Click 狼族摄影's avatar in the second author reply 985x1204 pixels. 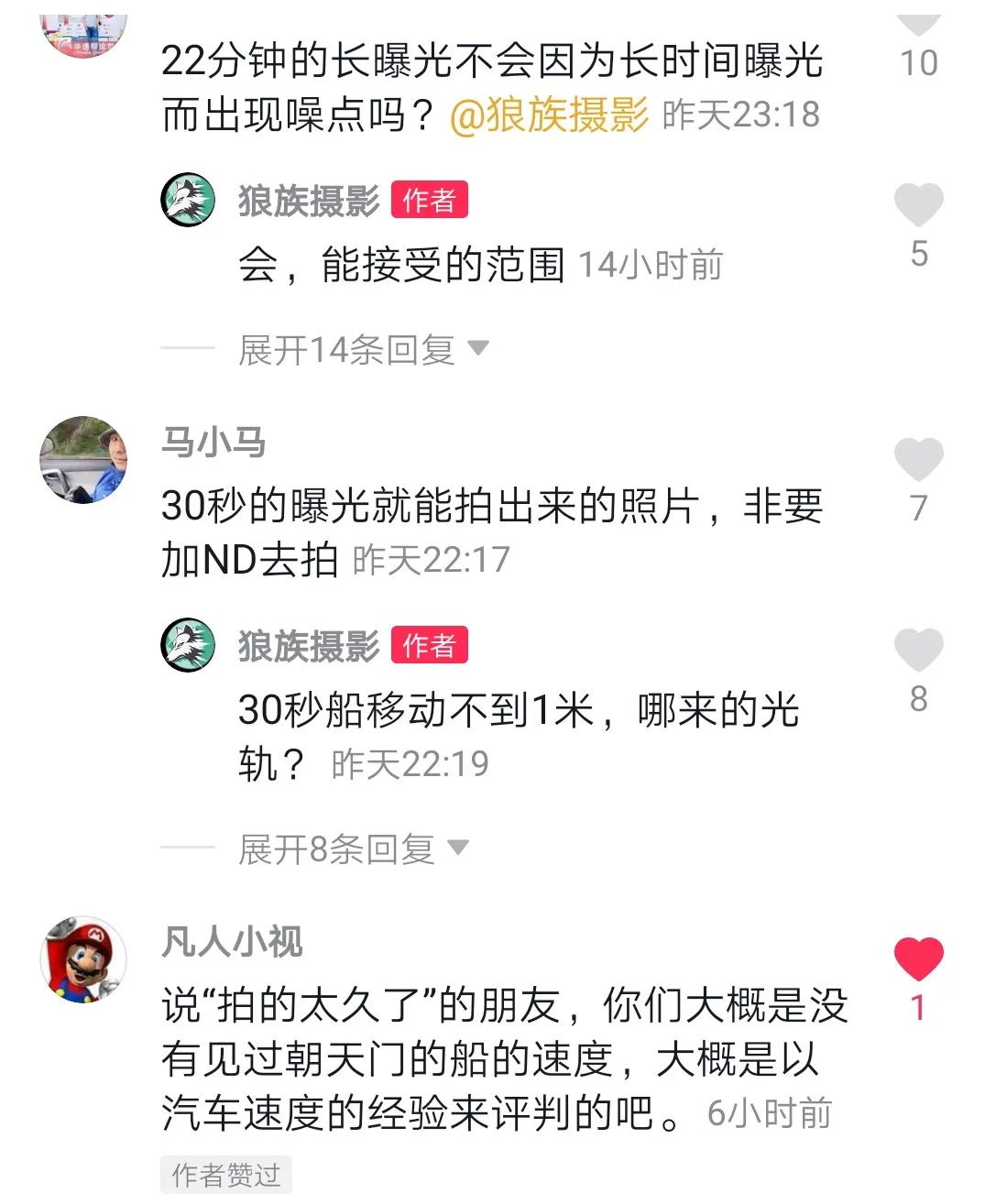pyautogui.click(x=188, y=644)
